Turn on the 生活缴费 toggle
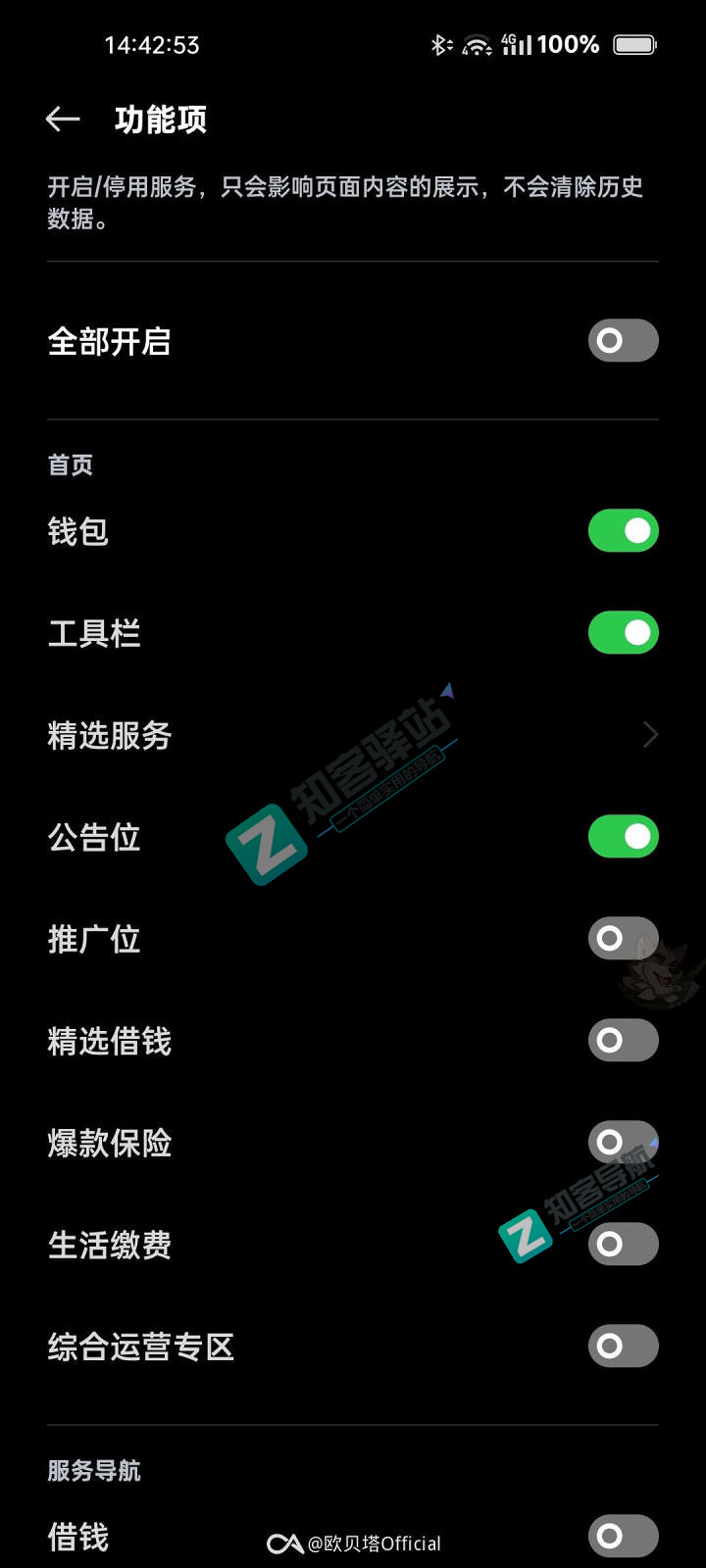 pos(623,1244)
